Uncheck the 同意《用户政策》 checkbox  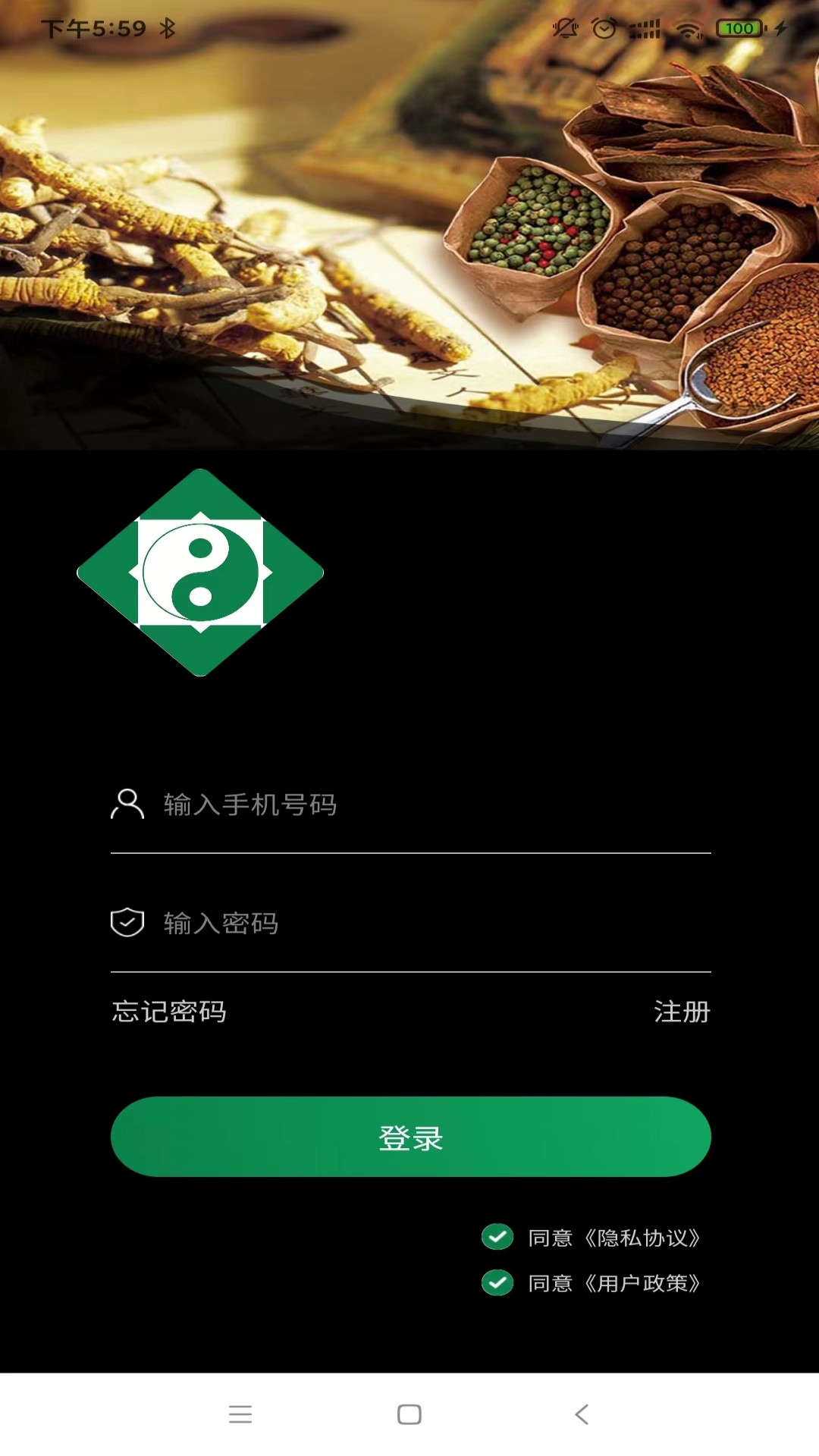497,1282
